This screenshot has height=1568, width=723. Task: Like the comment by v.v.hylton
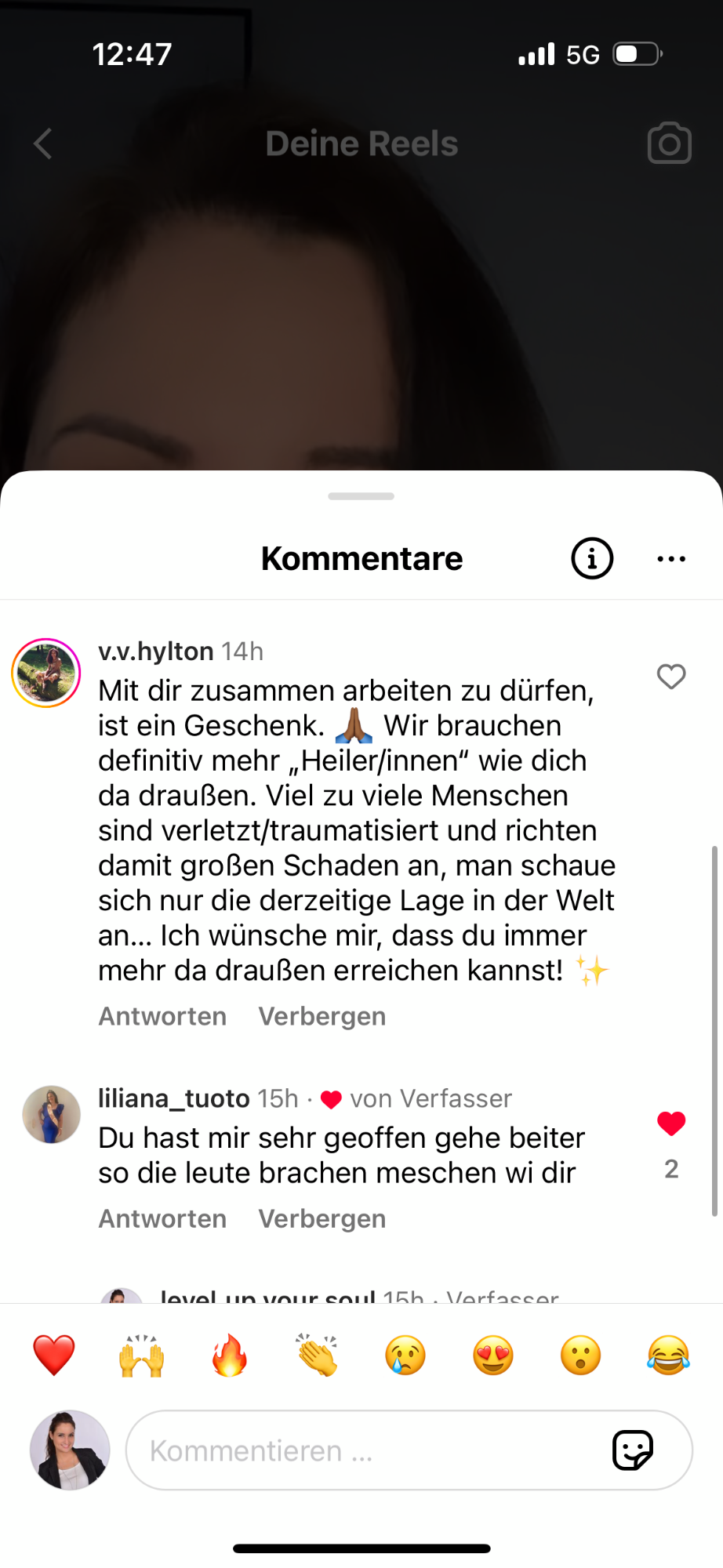pyautogui.click(x=671, y=676)
